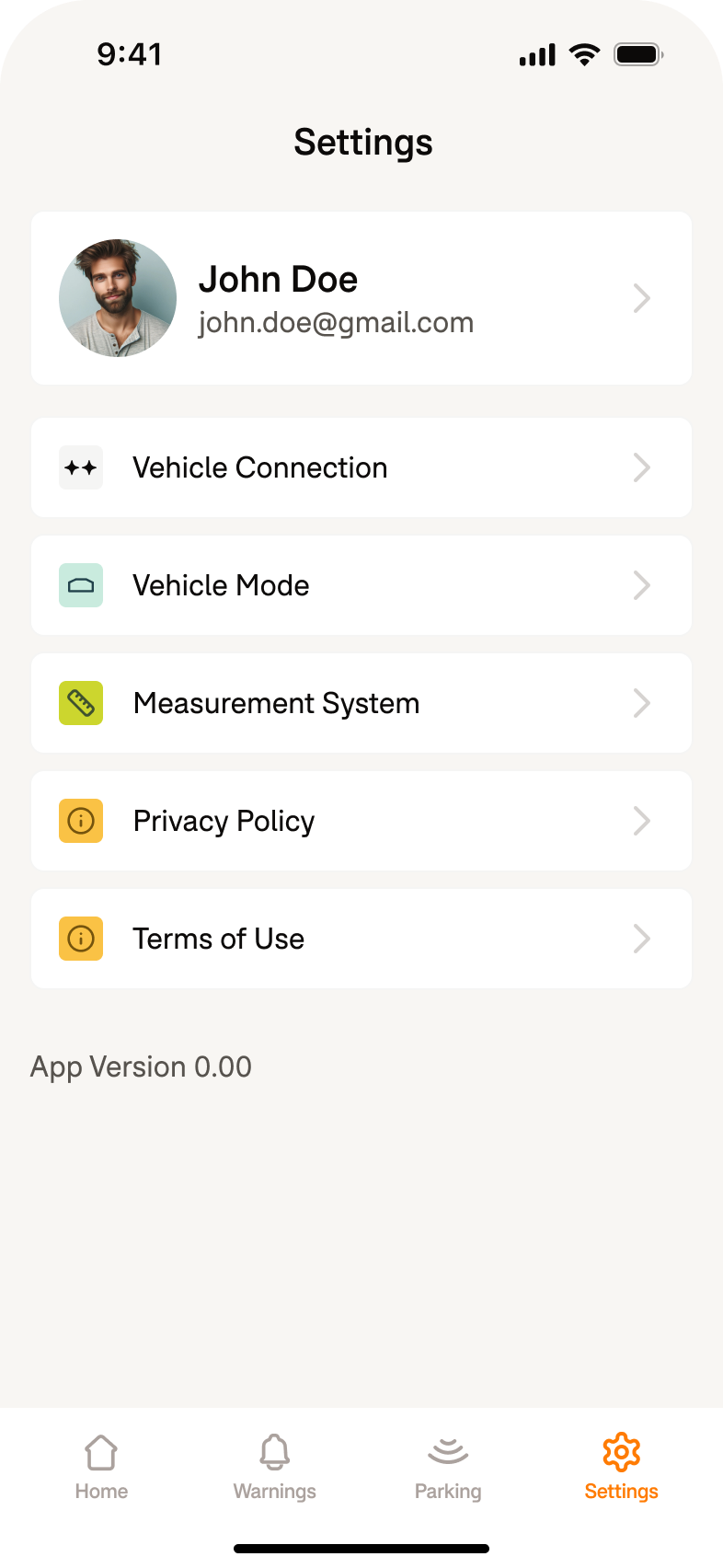Select the Vehicle Mode row
Viewport: 723px width, 1568px height.
click(361, 585)
